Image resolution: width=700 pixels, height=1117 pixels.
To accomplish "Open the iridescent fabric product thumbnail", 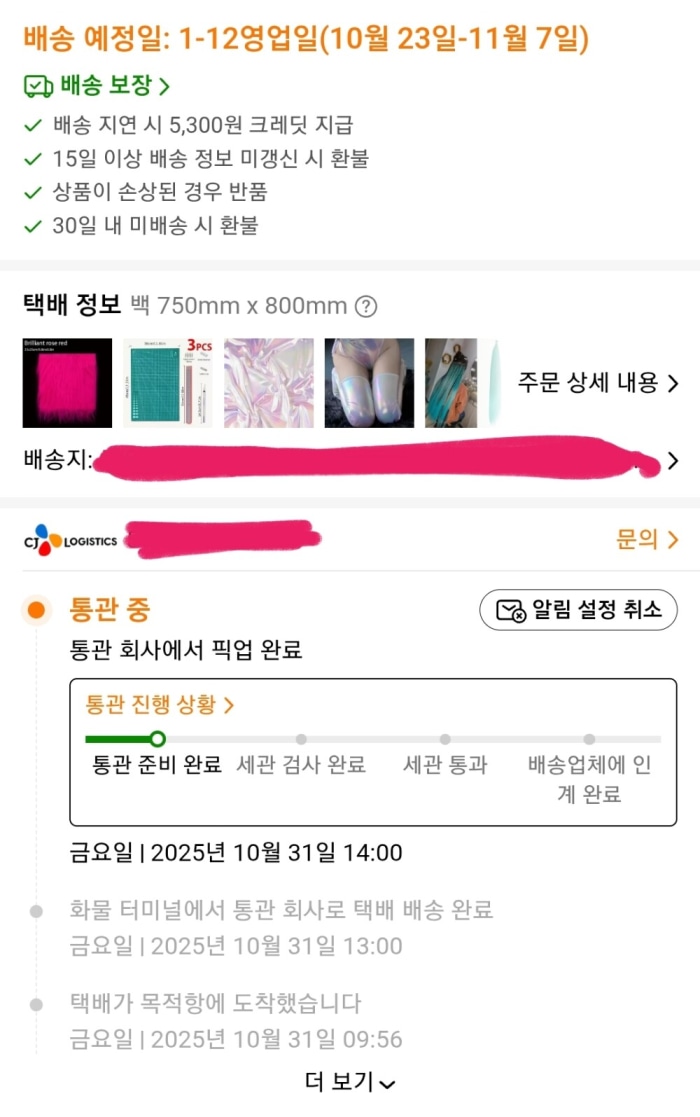I will [268, 383].
